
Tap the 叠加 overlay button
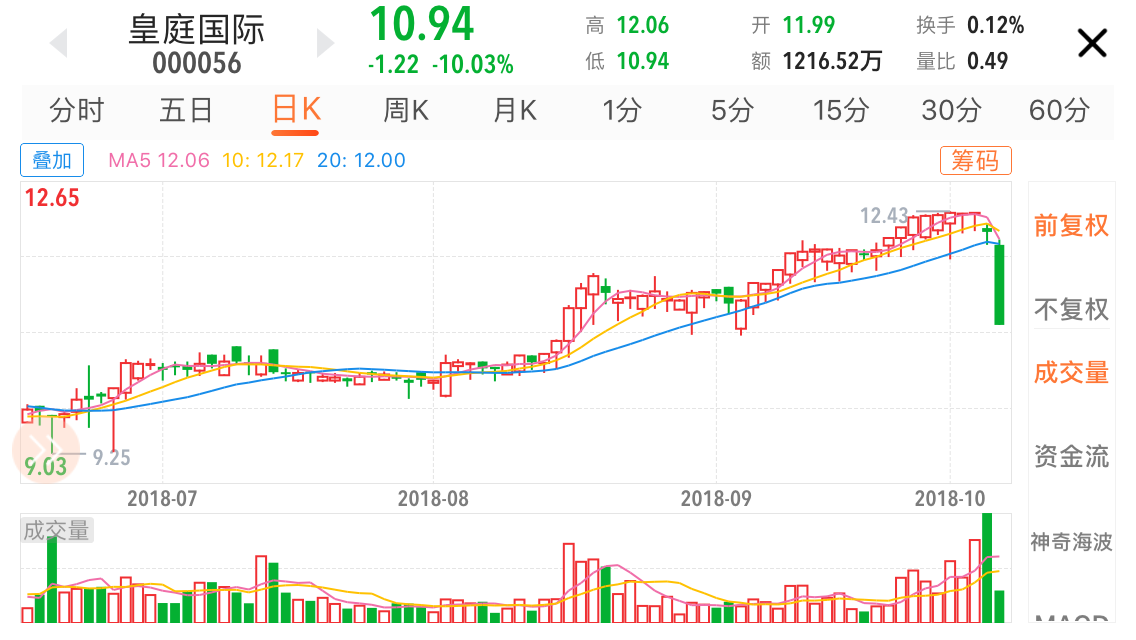coord(52,160)
